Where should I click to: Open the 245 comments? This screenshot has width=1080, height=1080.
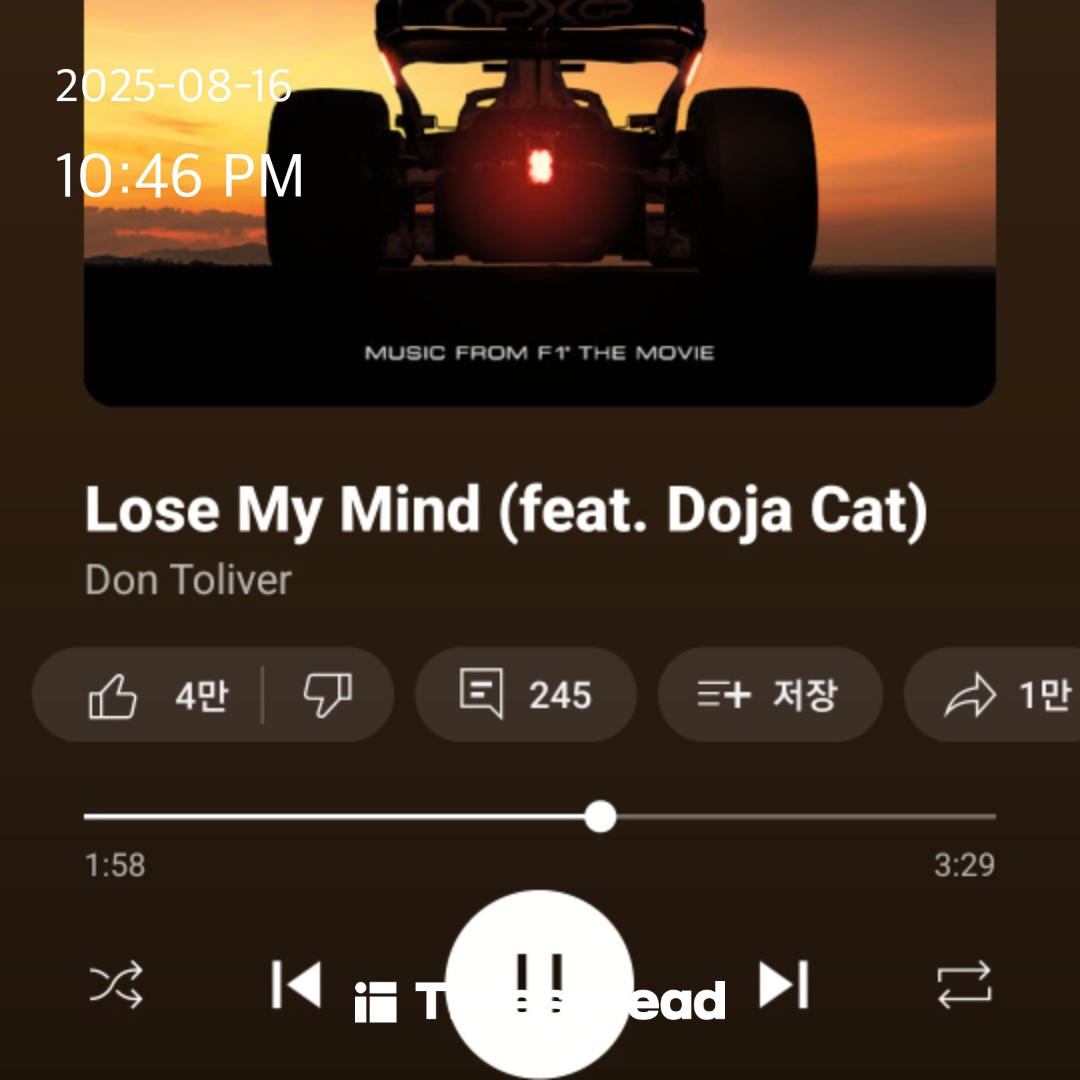pos(525,695)
